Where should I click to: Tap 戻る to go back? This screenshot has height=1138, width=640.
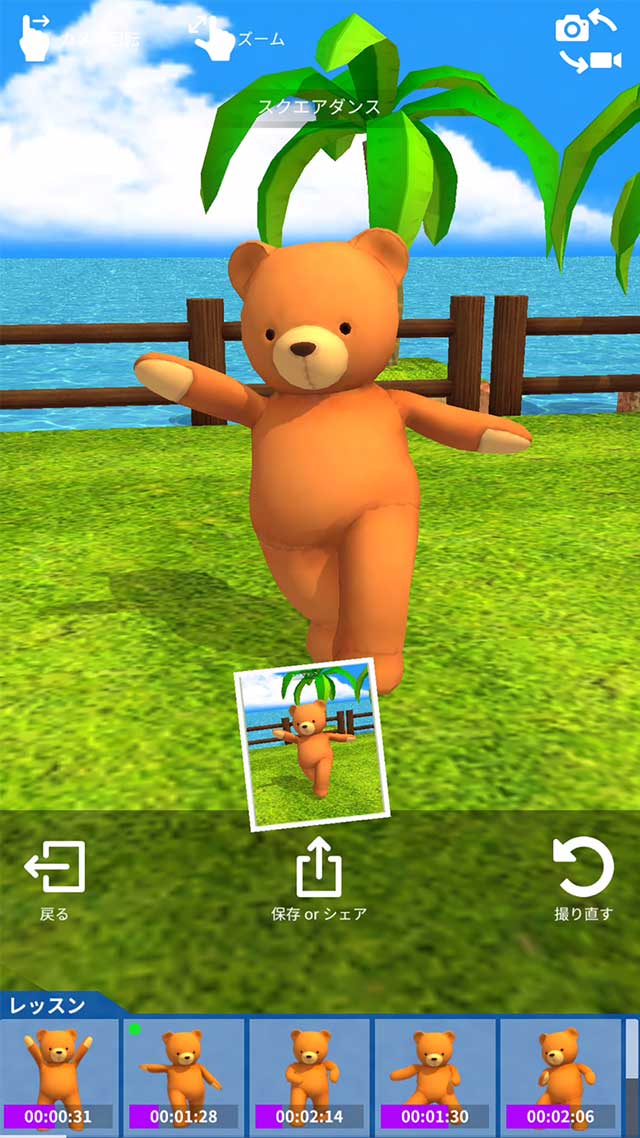tap(55, 878)
